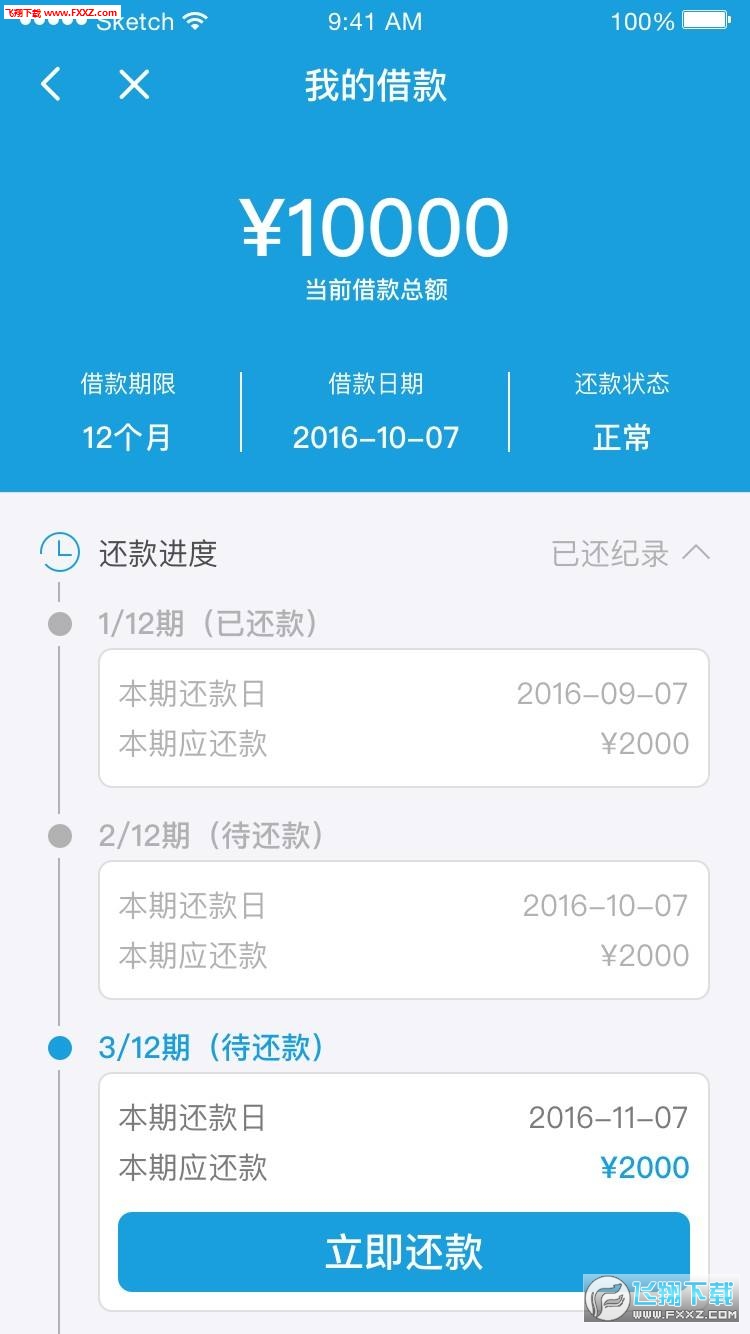Close the 我的借款 page
The width and height of the screenshot is (750, 1334).
point(134,85)
